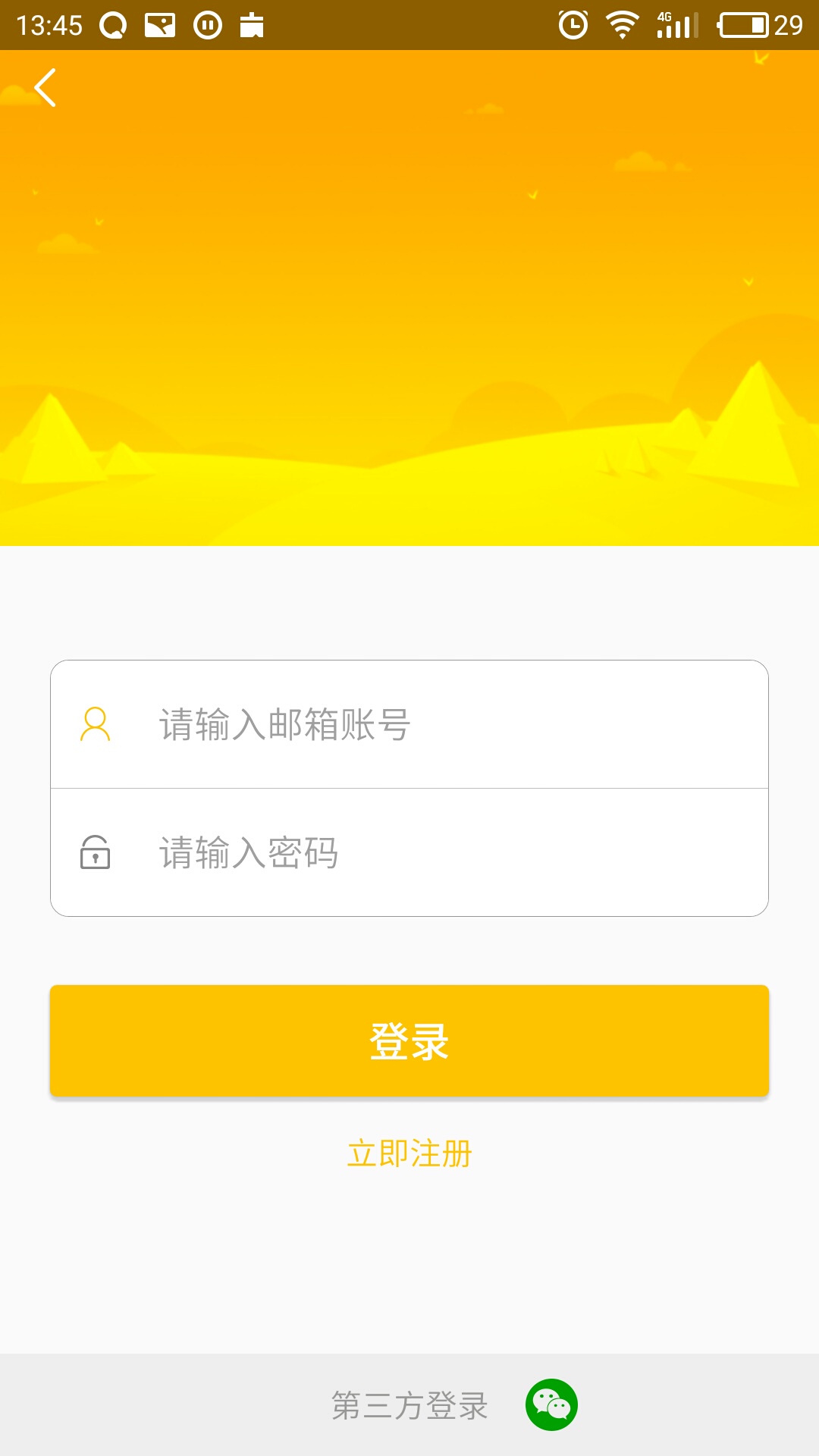This screenshot has height=1456, width=819.
Task: Tap the yellow 登录 login button
Action: 409,1040
